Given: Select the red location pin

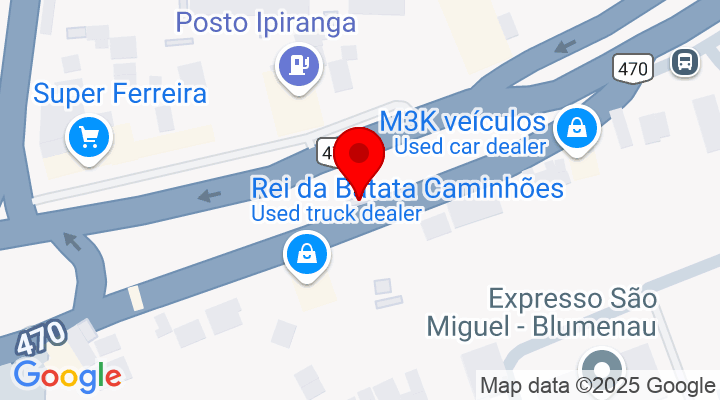Looking at the screenshot, I should pyautogui.click(x=359, y=156).
